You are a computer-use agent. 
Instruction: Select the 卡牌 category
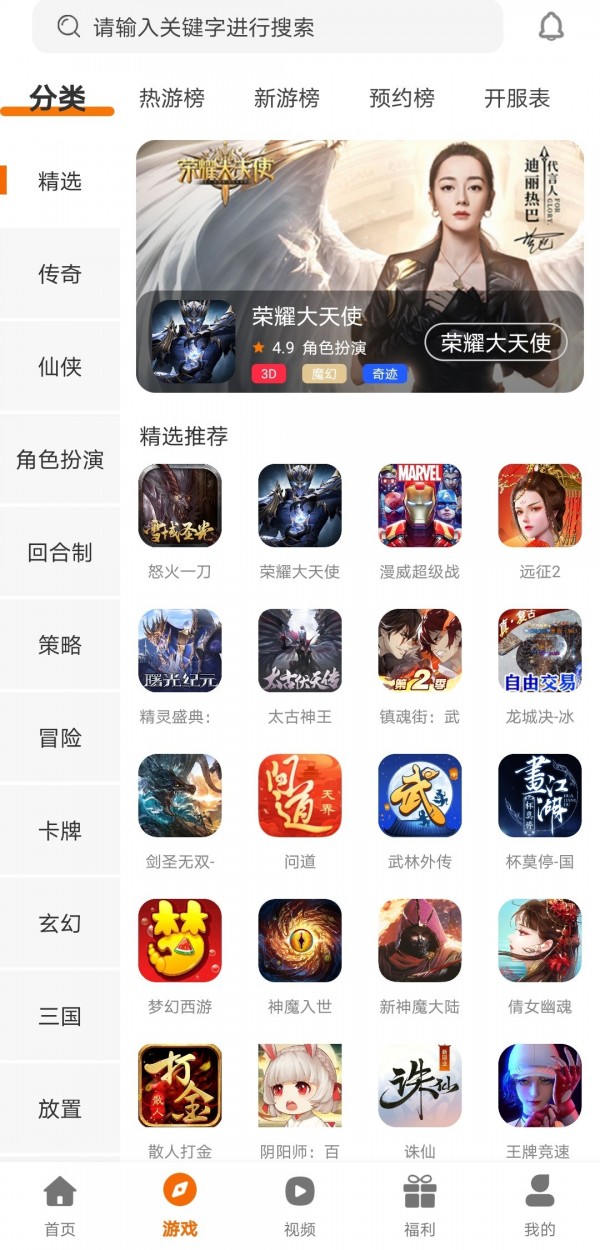(60, 831)
